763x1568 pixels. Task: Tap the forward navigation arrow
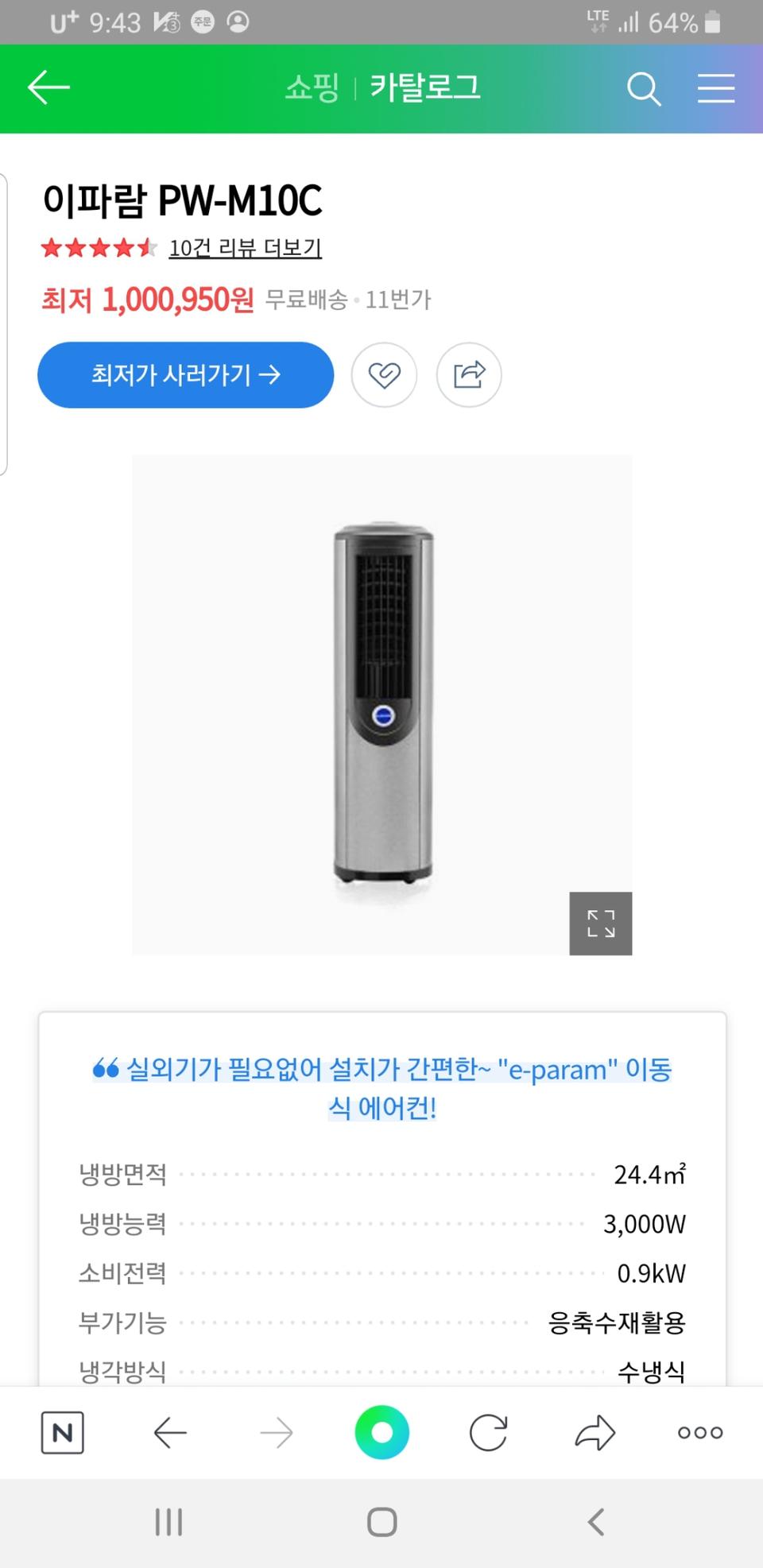click(x=275, y=1433)
